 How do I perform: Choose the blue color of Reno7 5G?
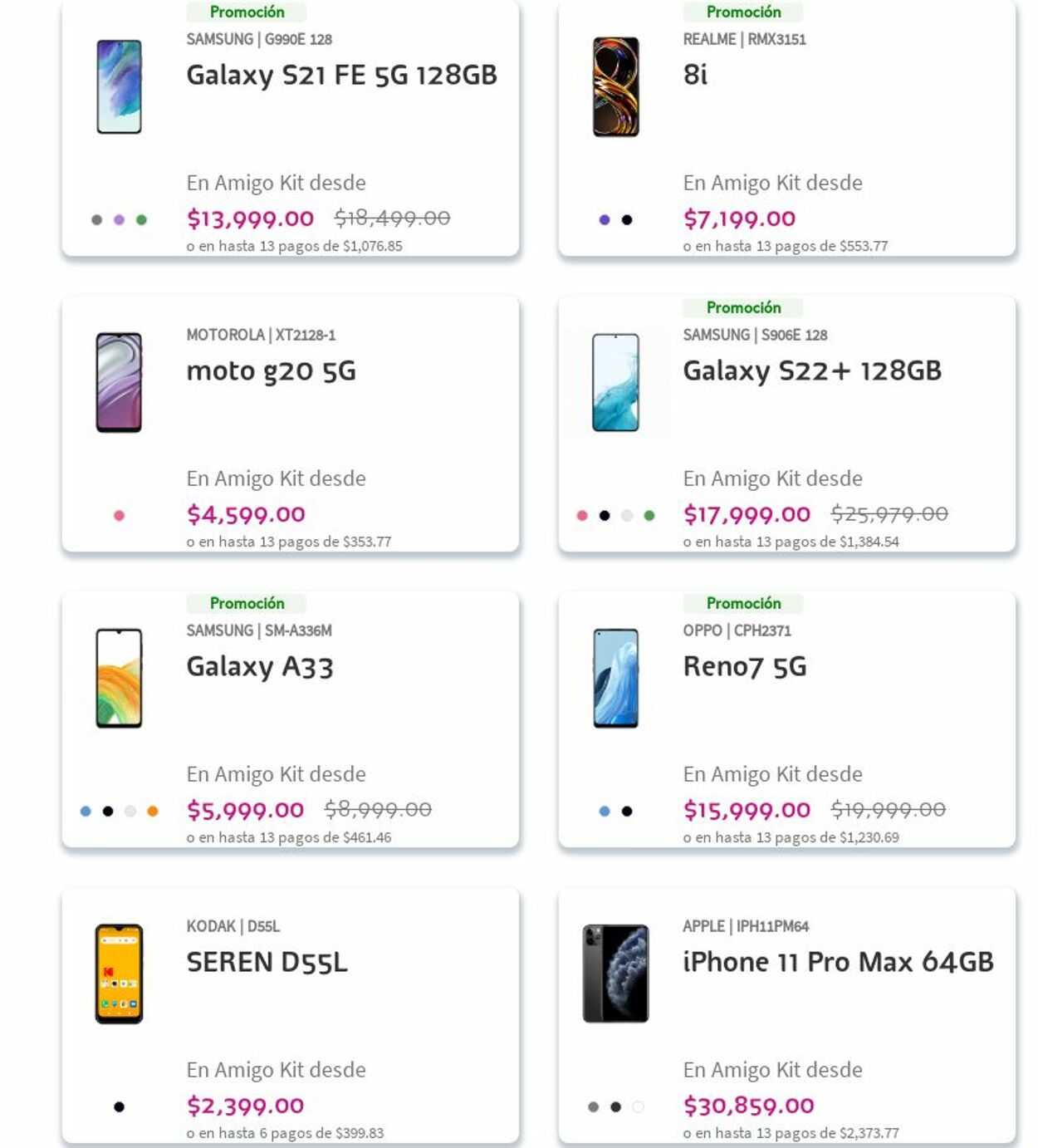tap(605, 812)
